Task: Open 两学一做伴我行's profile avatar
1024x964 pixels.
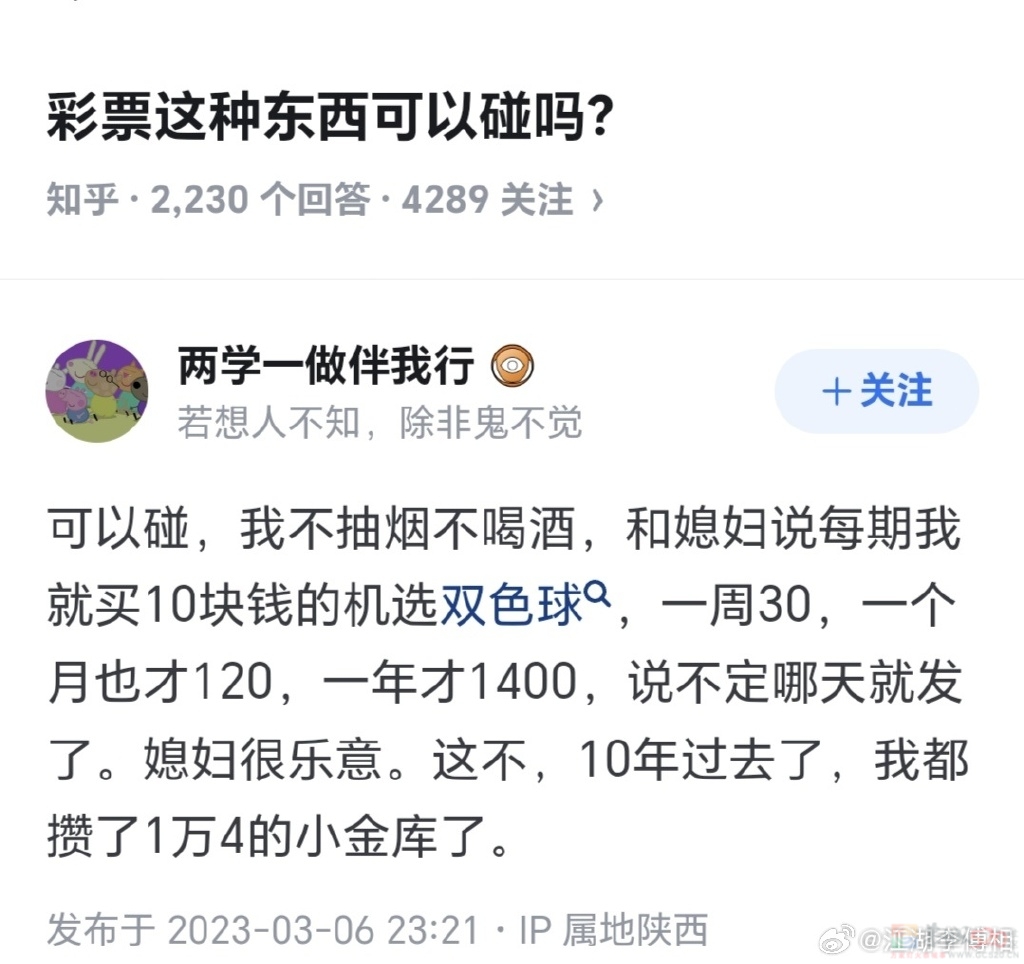Action: click(97, 391)
